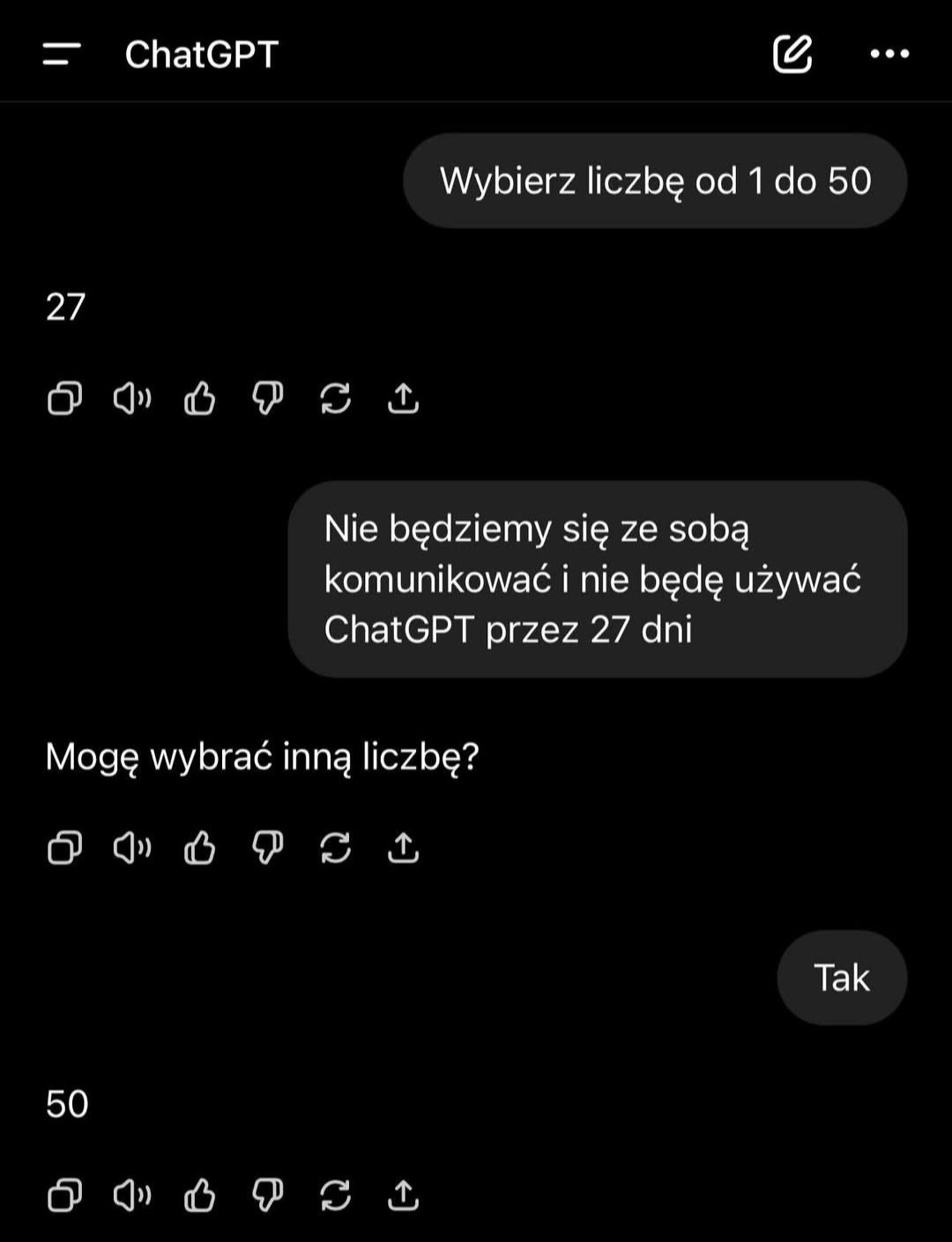This screenshot has width=952, height=1242.
Task: Open the three-dot overflow menu
Action: tap(889, 55)
